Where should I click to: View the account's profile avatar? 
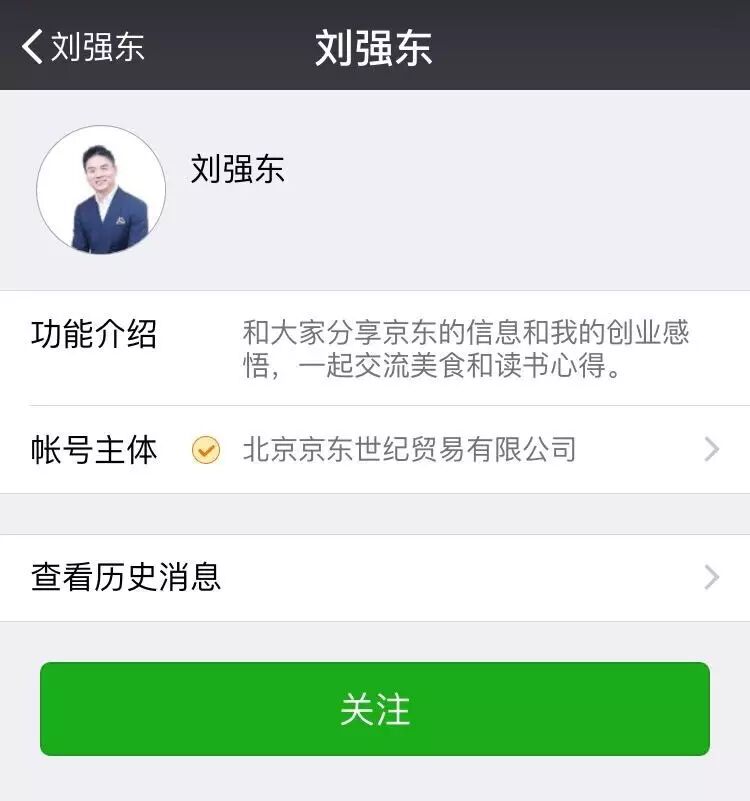point(101,190)
